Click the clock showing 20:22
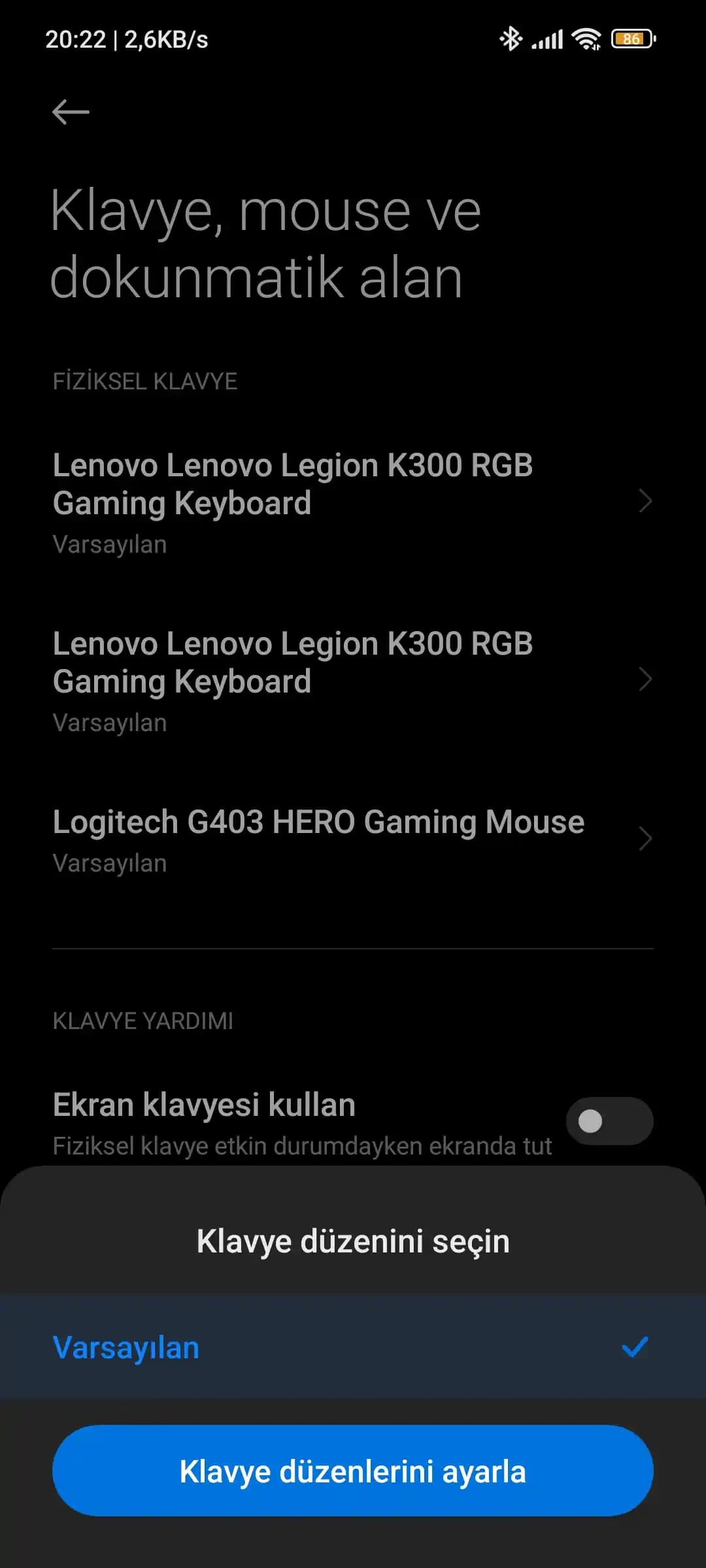This screenshot has width=706, height=1568. [x=76, y=39]
